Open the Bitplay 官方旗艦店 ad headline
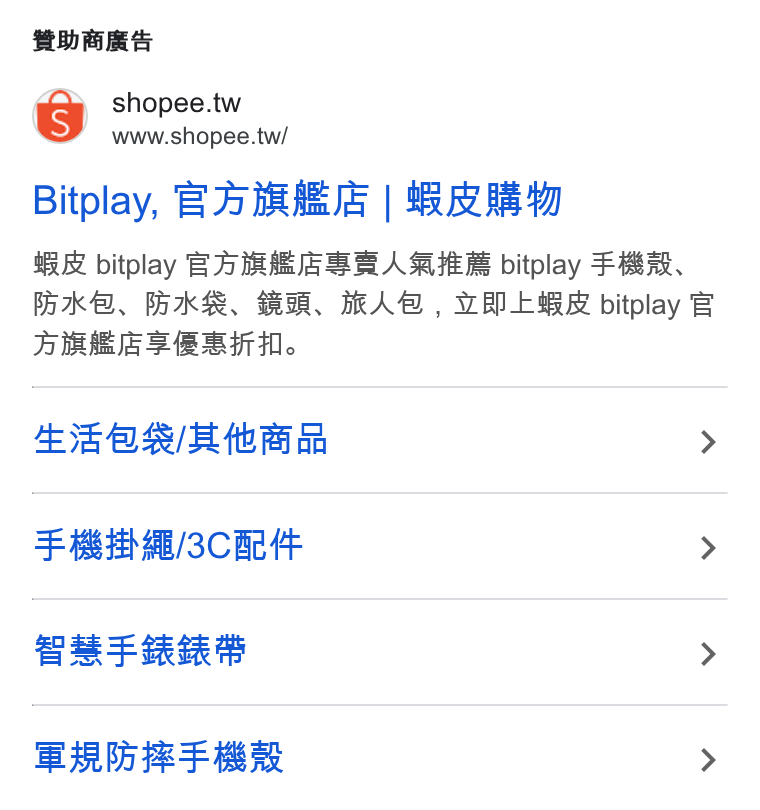Viewport: 760px width, 810px height. click(297, 200)
